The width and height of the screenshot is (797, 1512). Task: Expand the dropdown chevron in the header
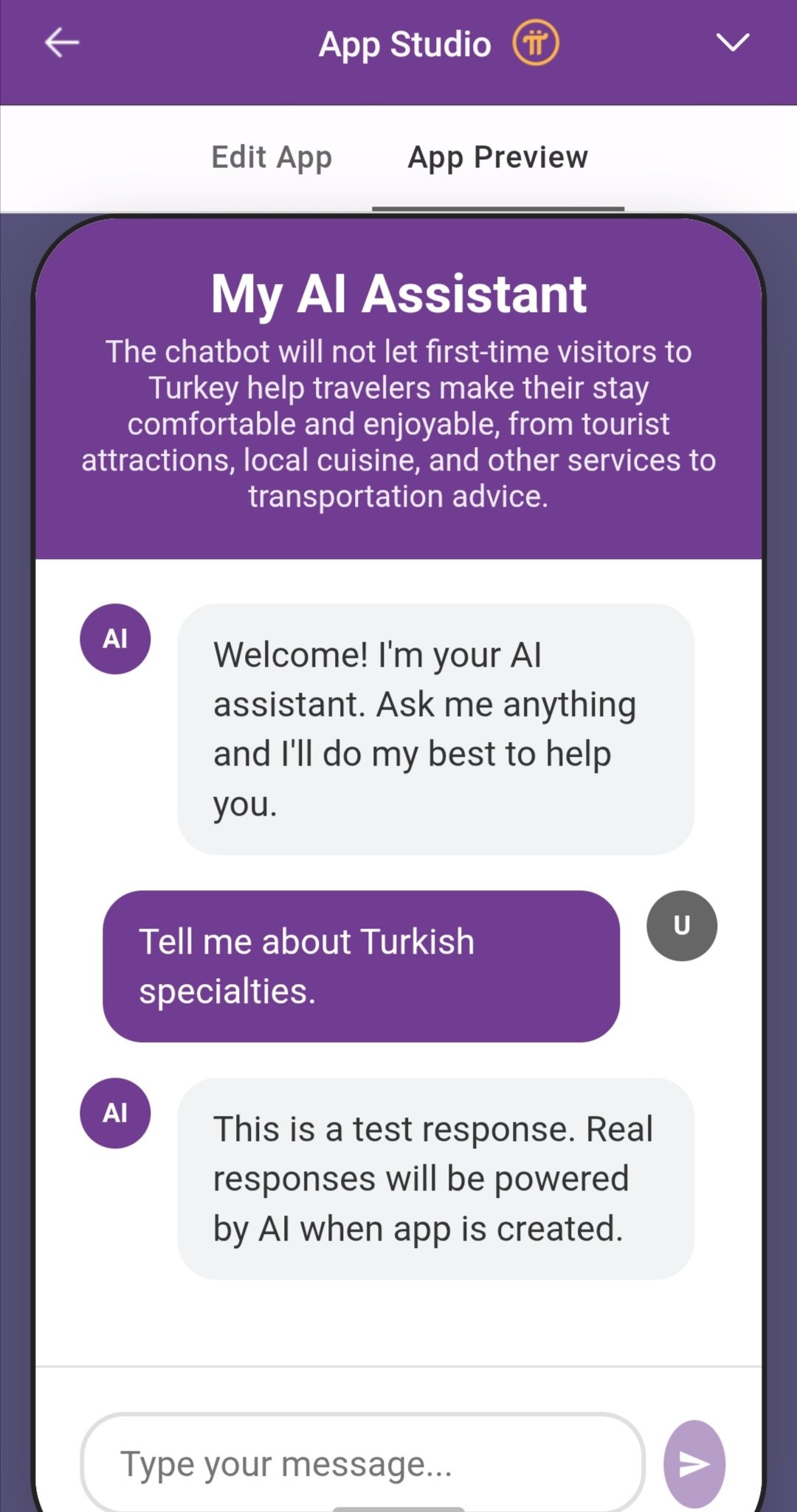click(732, 43)
